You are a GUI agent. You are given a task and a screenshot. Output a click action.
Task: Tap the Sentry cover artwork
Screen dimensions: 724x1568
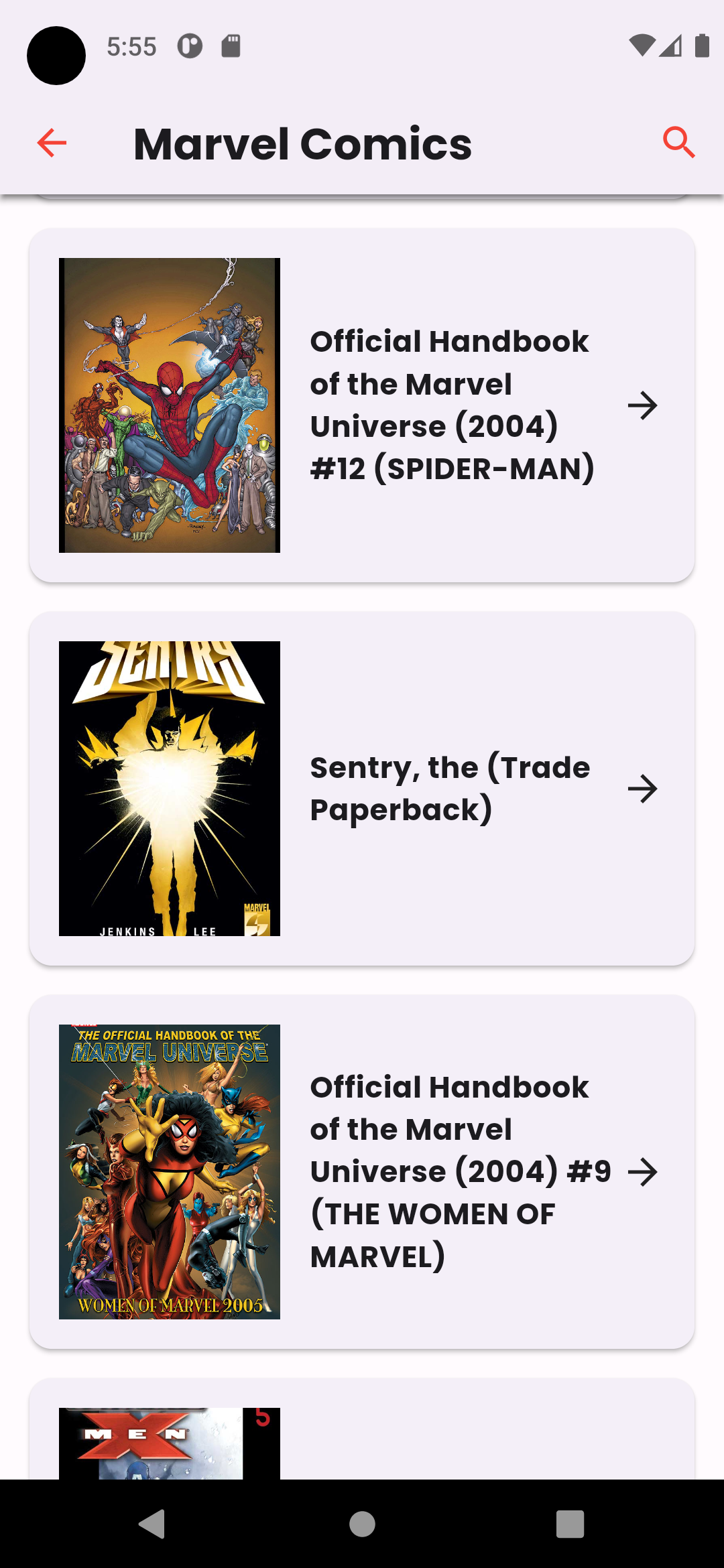[x=169, y=789]
